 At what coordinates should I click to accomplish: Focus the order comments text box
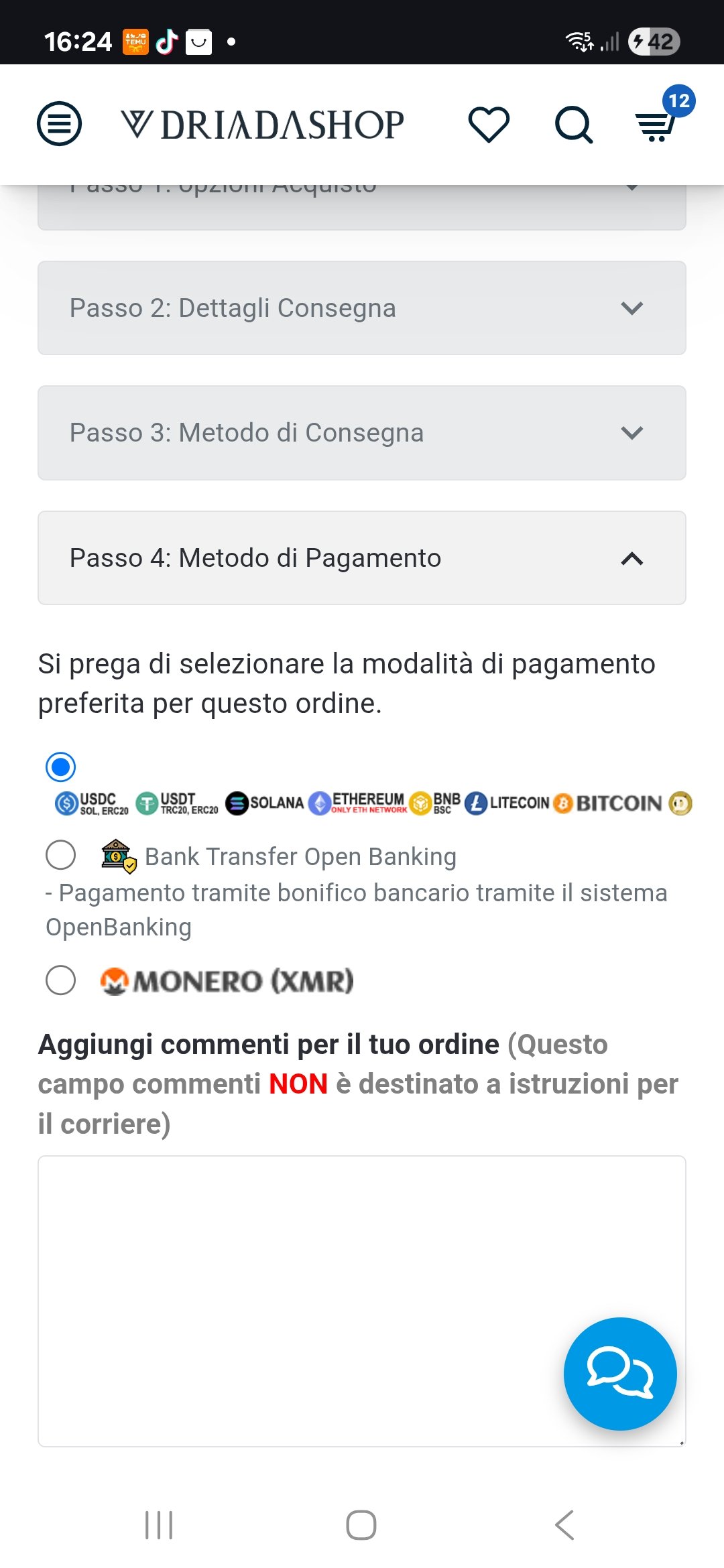click(x=295, y=1300)
